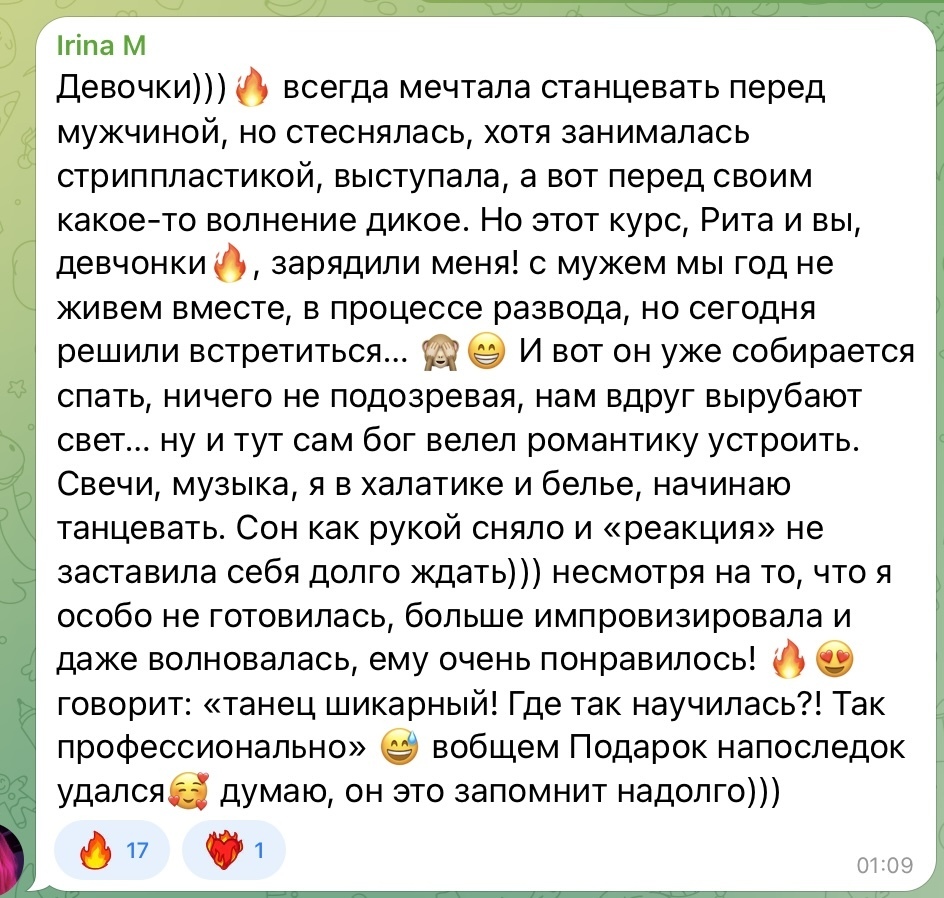Image resolution: width=944 pixels, height=898 pixels.
Task: Open Irina M's profile from sender name
Action: point(103,47)
